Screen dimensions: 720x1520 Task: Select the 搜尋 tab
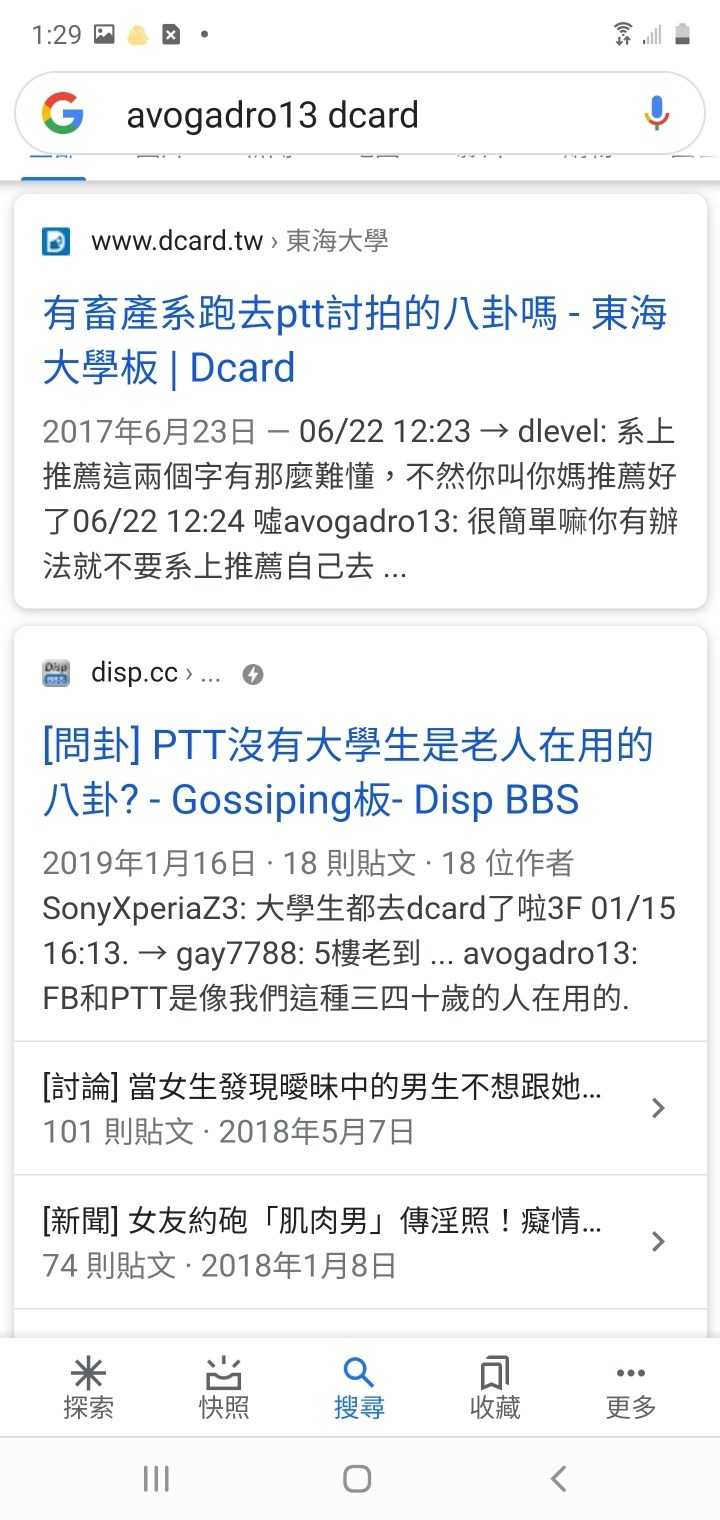(359, 1388)
